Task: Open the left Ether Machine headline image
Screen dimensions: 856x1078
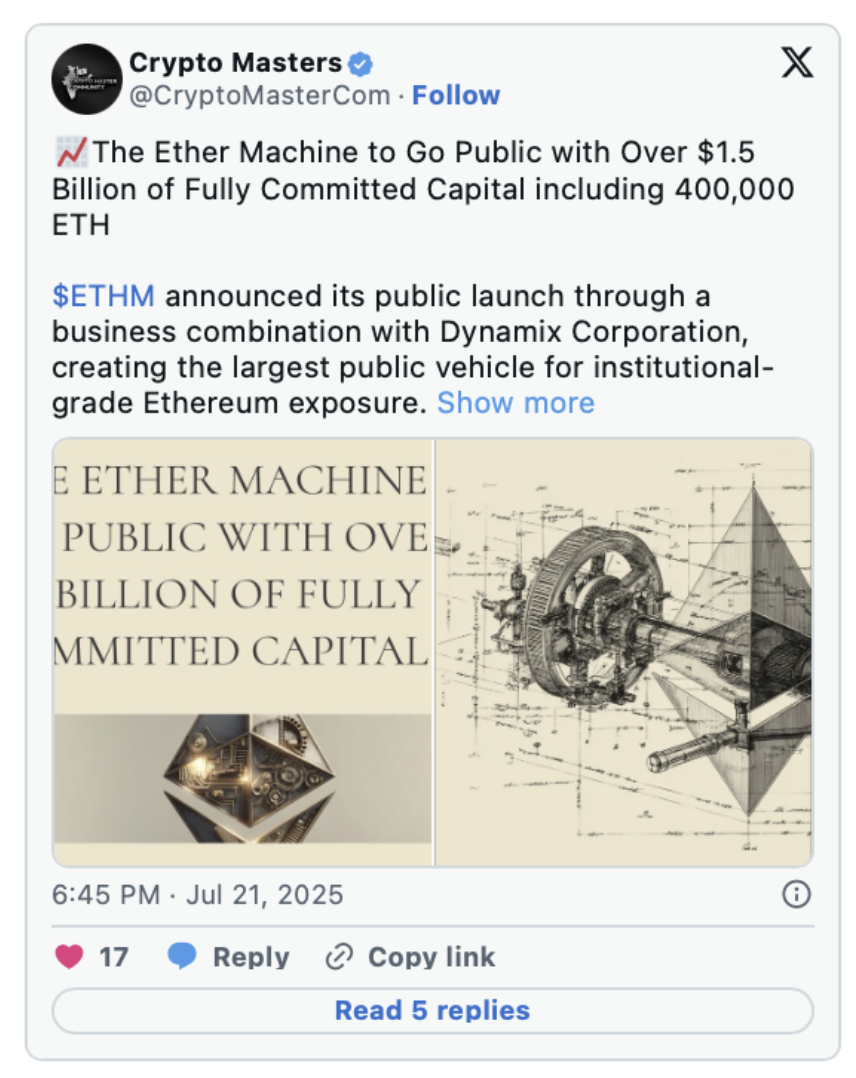Action: (242, 652)
